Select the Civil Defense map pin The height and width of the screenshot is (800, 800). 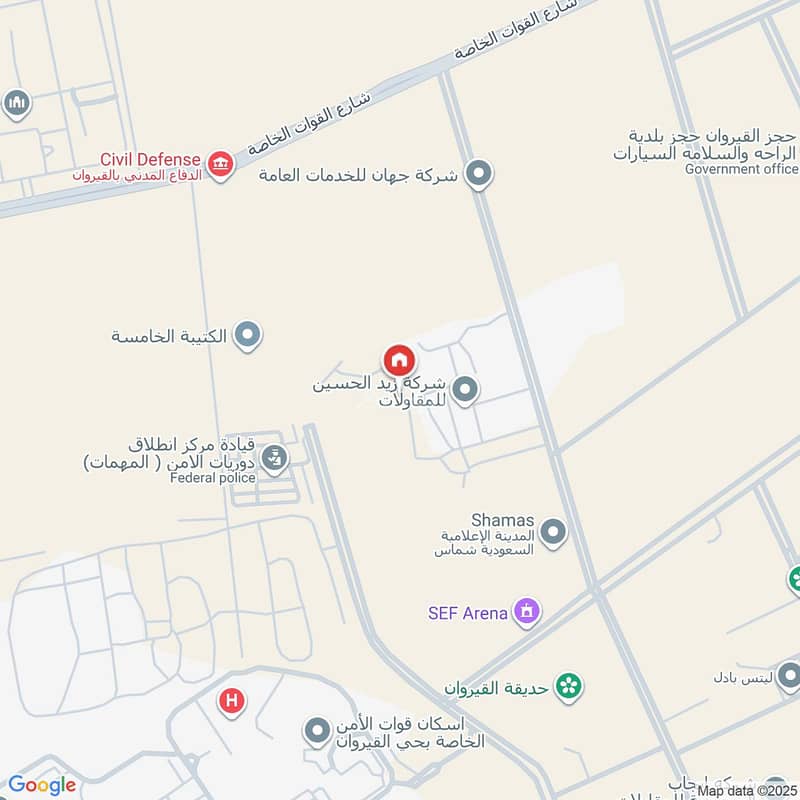coord(220,163)
